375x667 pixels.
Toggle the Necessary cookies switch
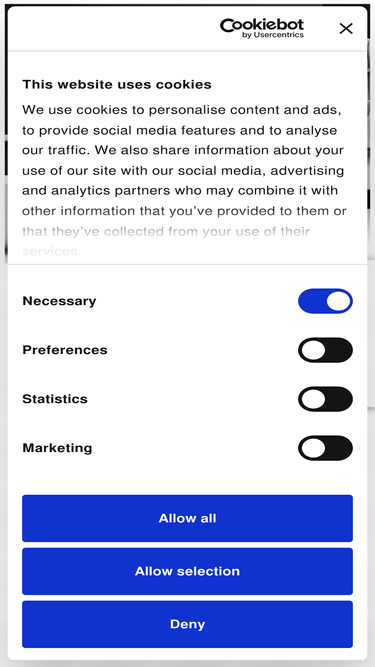(x=325, y=301)
